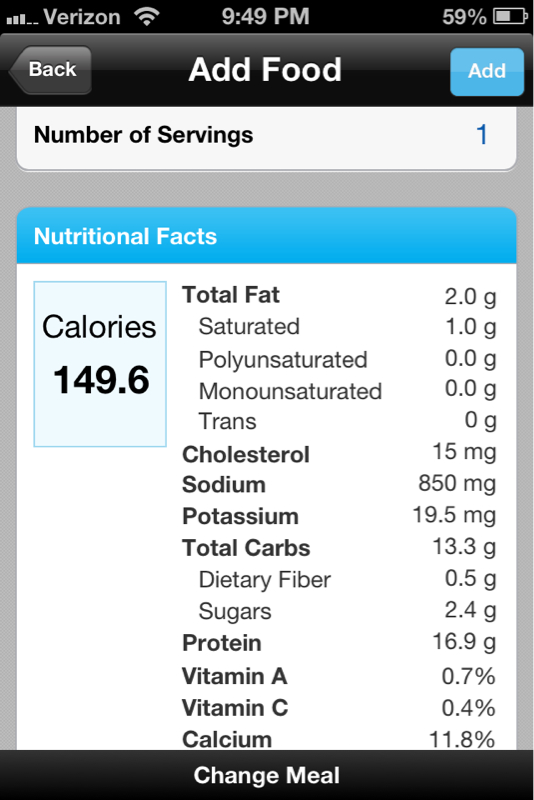Go back using the Back button
The image size is (534, 800).
[x=50, y=70]
